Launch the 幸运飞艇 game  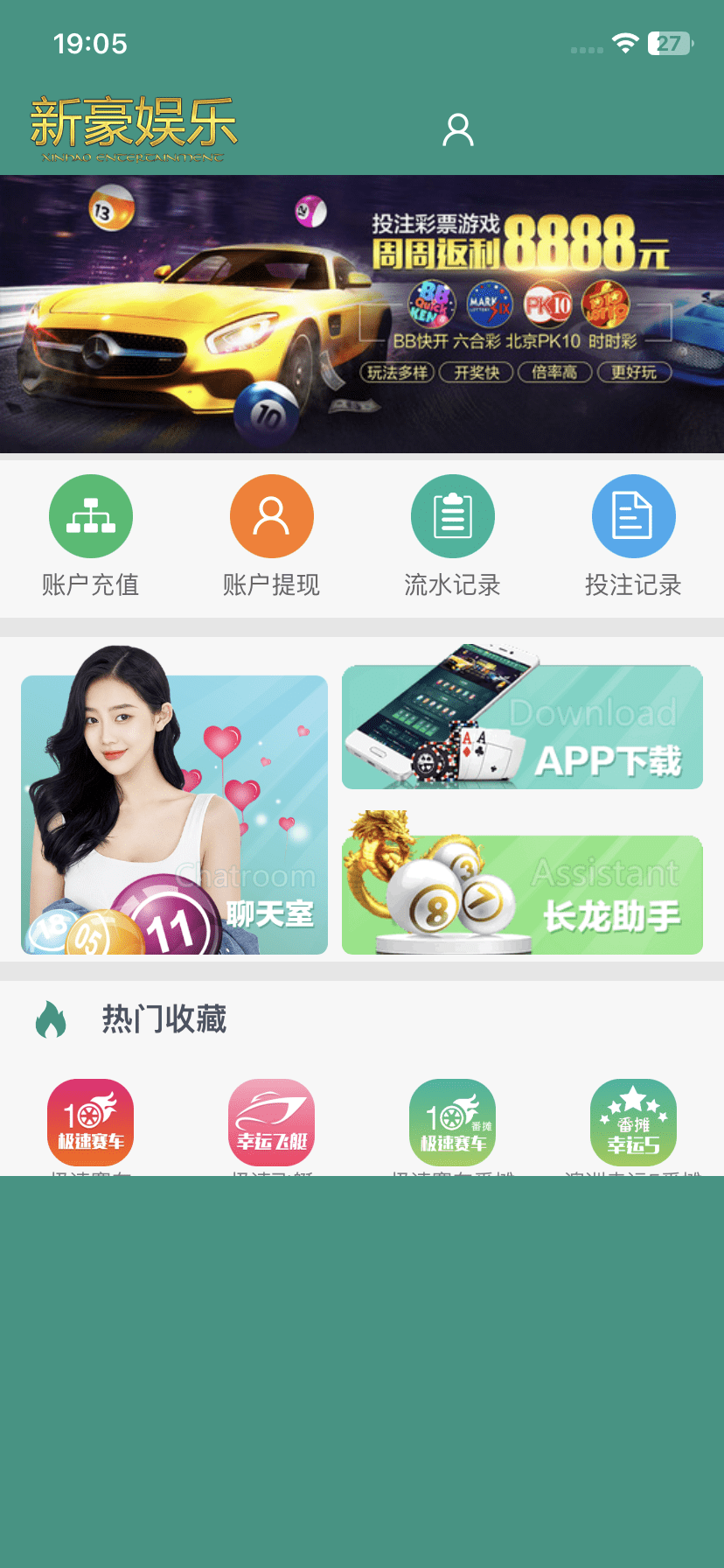272,1122
